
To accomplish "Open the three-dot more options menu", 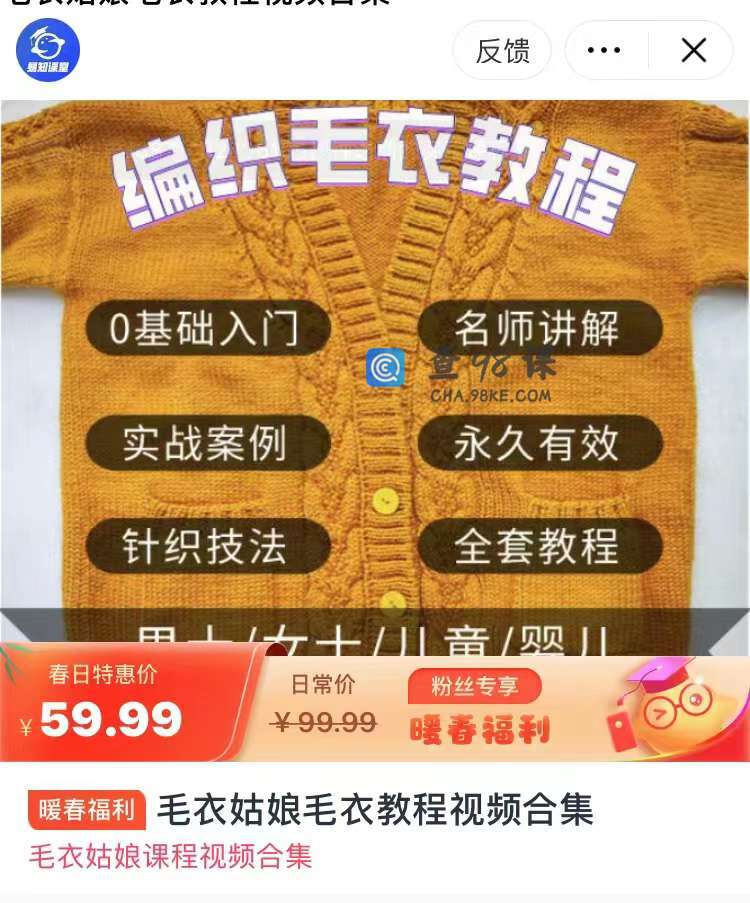I will tap(604, 51).
